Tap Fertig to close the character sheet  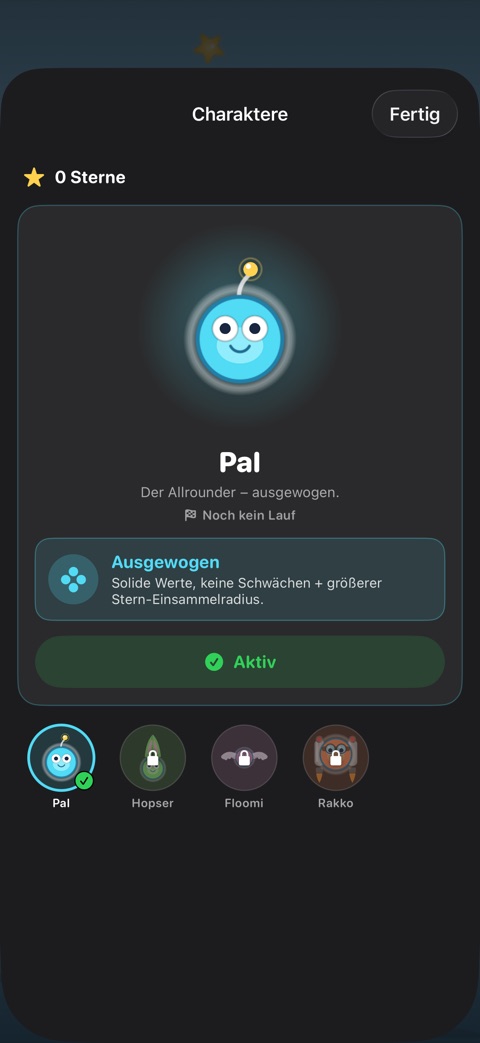(x=414, y=114)
